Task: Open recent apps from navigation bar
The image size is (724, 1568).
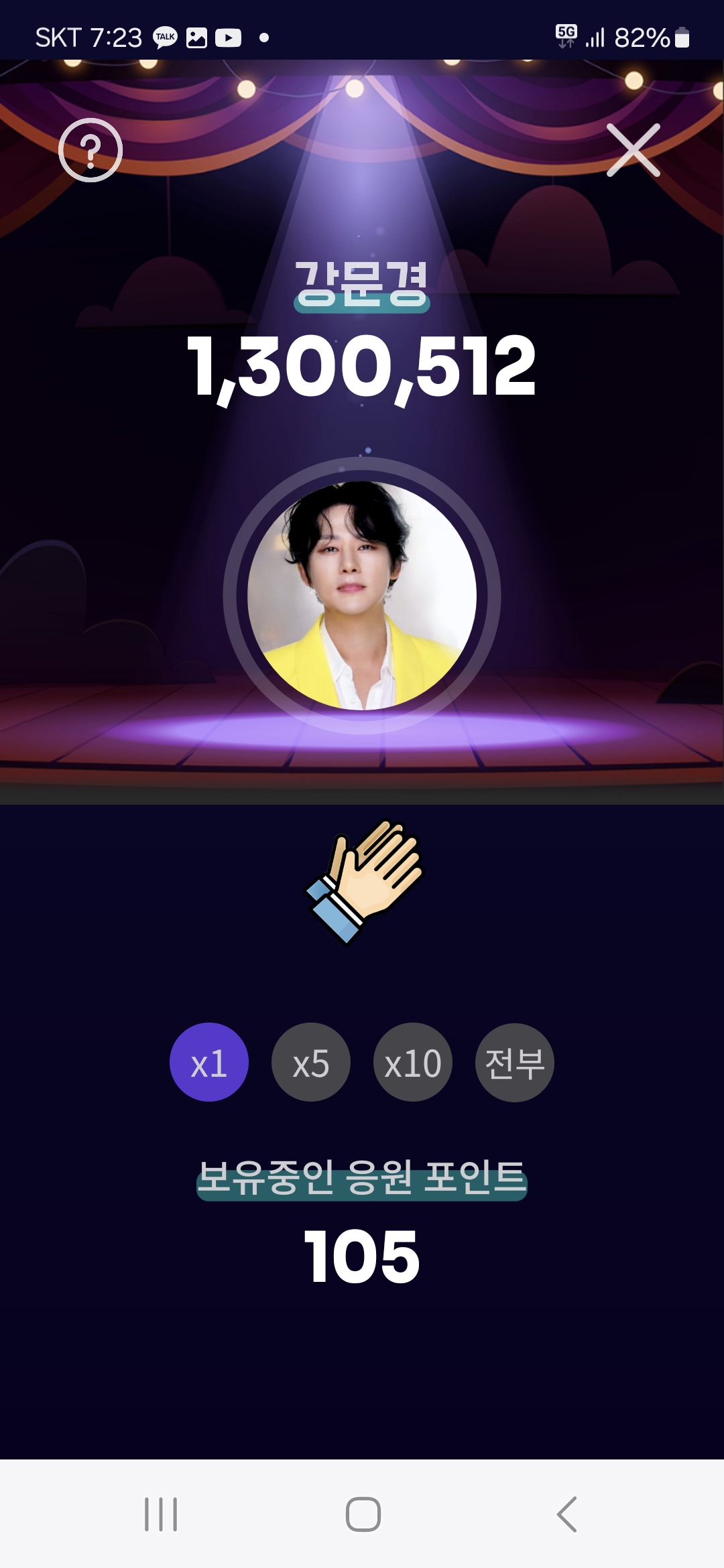Action: coord(161,1514)
